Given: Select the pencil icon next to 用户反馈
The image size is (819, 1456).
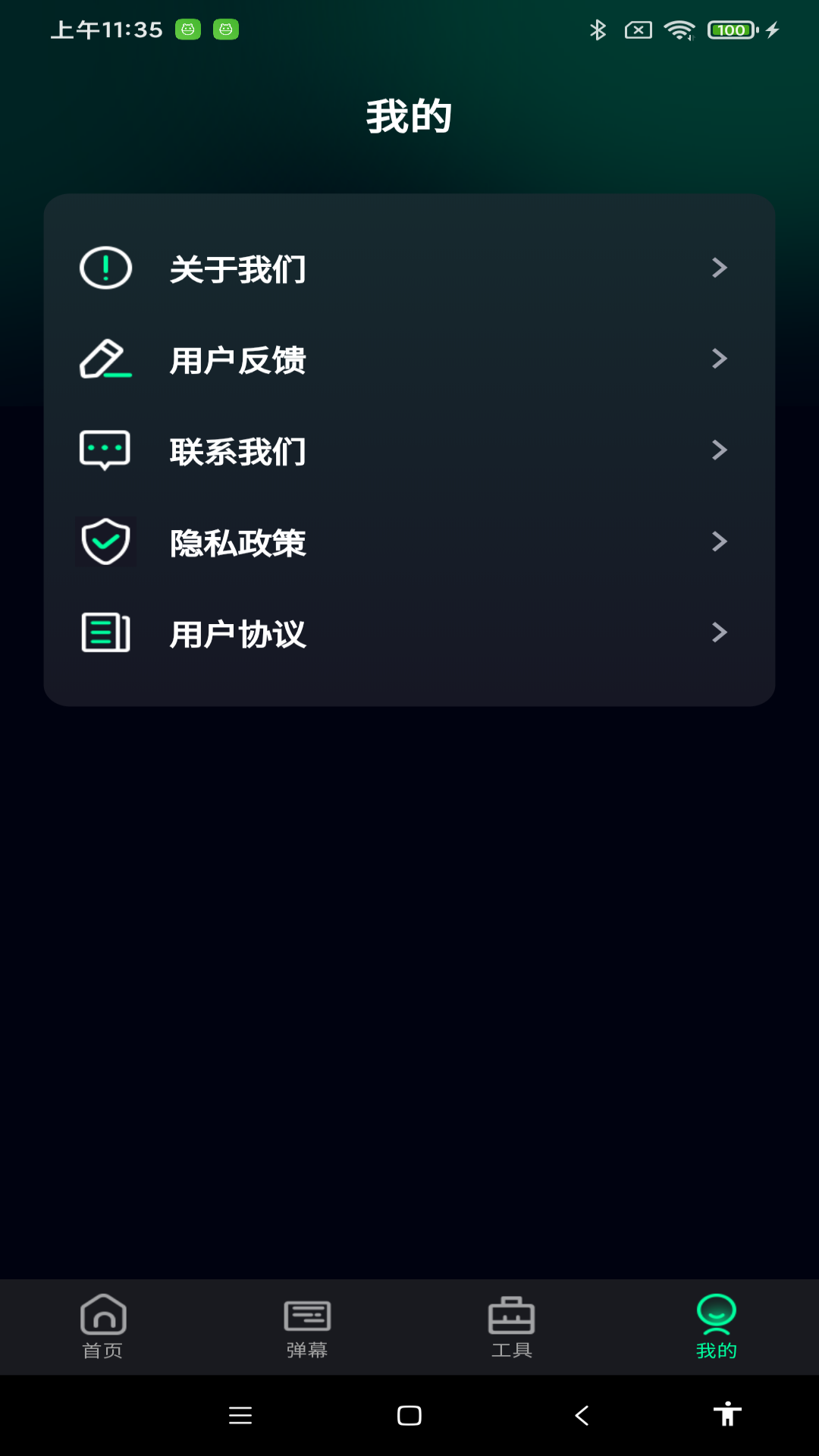Looking at the screenshot, I should [105, 359].
